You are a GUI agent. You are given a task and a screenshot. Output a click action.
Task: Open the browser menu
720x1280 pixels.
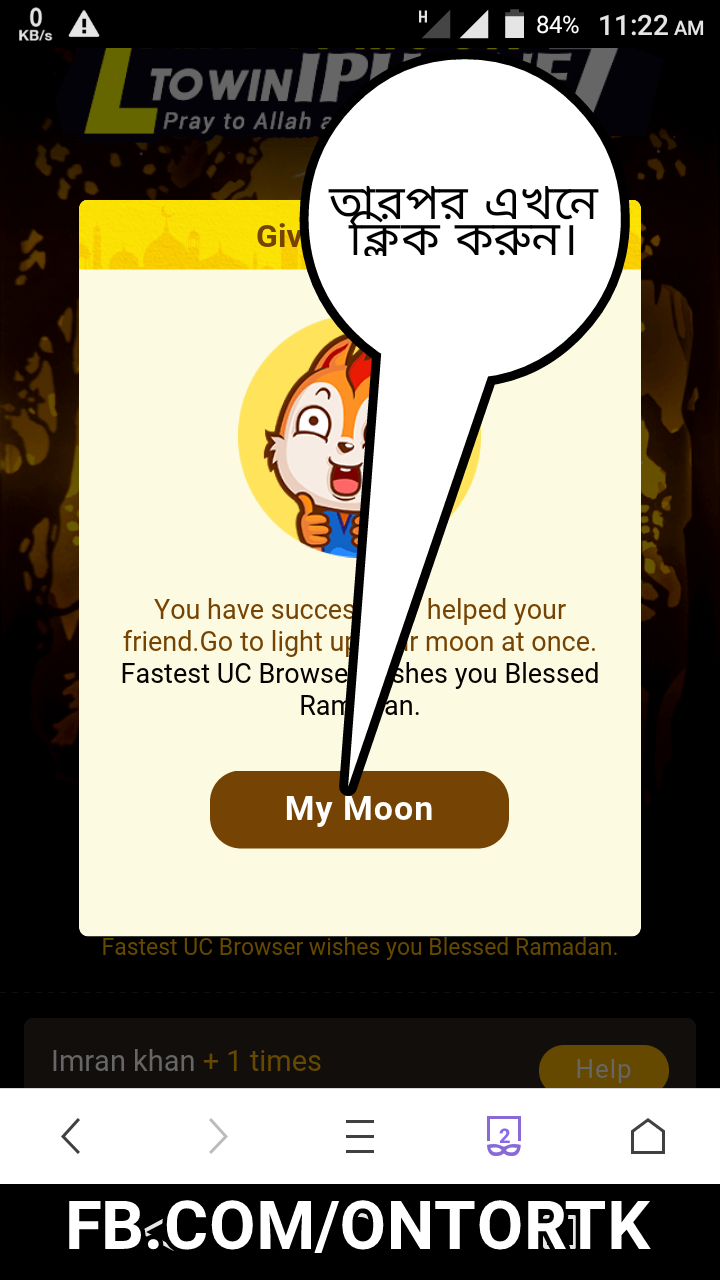pyautogui.click(x=360, y=1136)
